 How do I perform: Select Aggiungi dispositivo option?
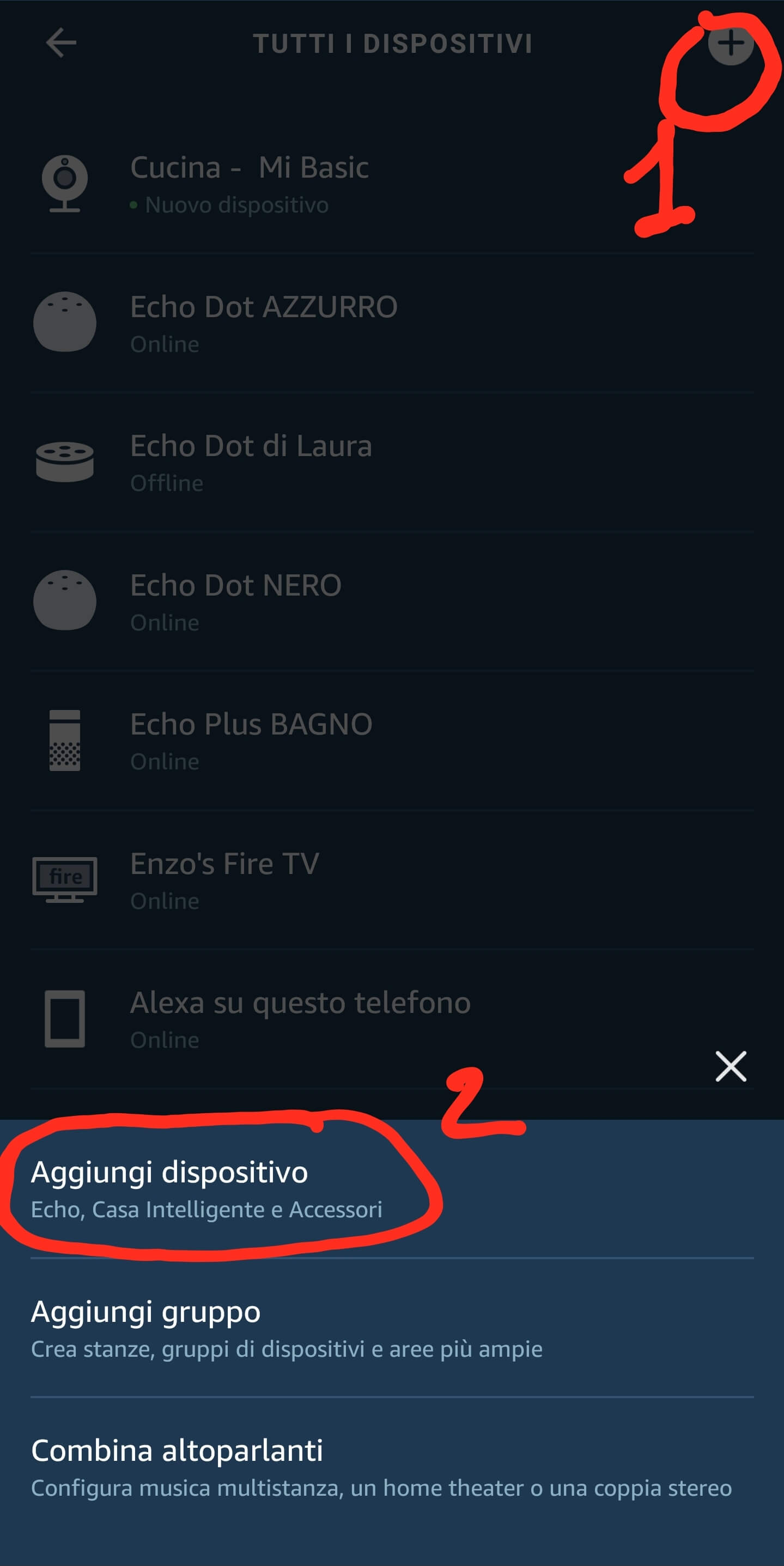tap(206, 1189)
